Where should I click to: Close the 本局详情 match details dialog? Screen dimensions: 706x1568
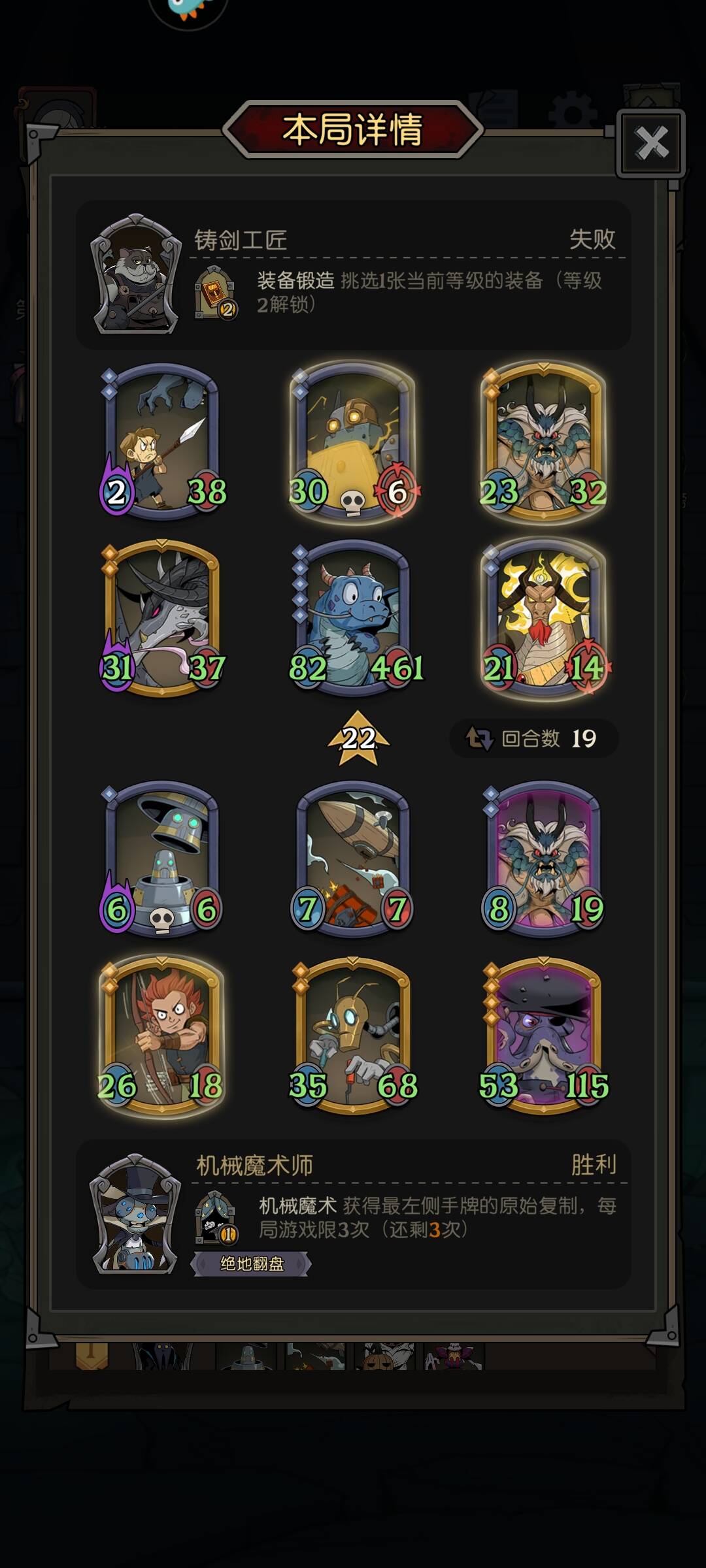click(651, 143)
